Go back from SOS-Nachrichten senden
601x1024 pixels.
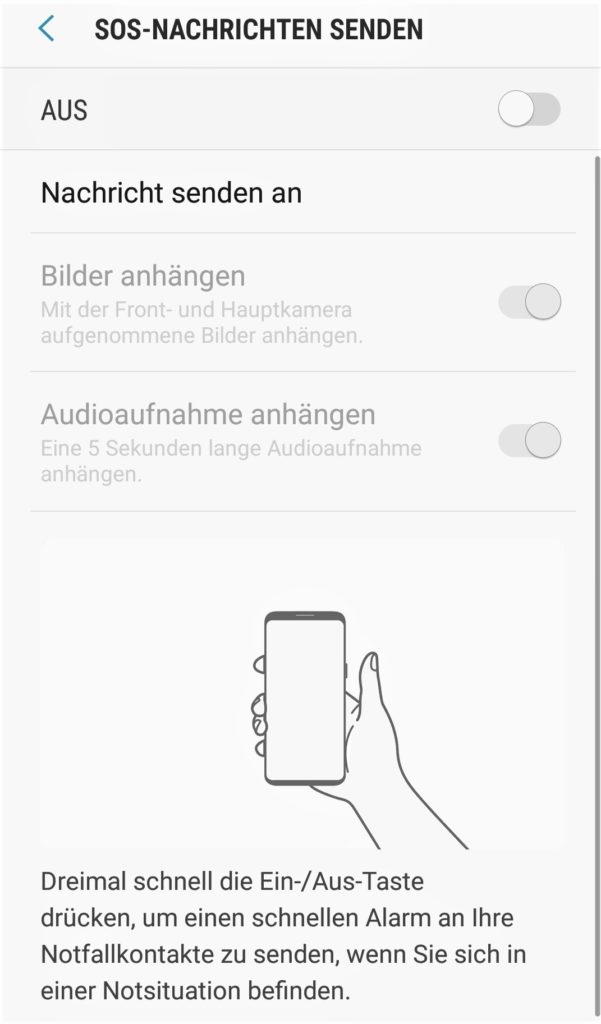(46, 30)
